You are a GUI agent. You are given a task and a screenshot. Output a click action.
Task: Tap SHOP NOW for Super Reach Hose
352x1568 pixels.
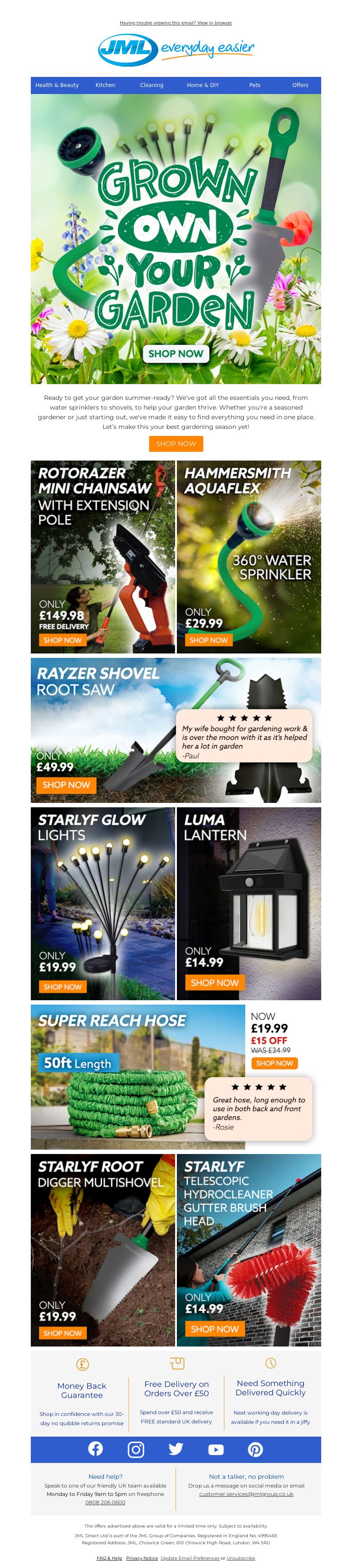pos(274,1063)
